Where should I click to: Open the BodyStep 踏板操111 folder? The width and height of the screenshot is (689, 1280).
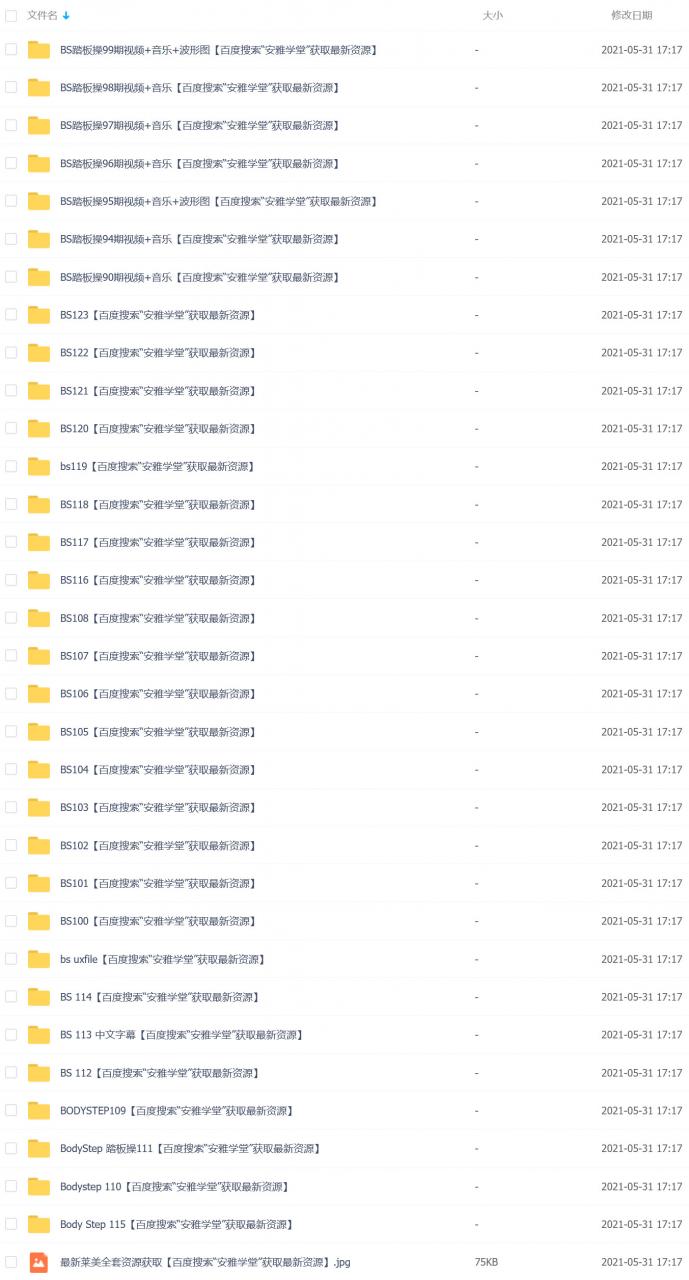pyautogui.click(x=190, y=1149)
